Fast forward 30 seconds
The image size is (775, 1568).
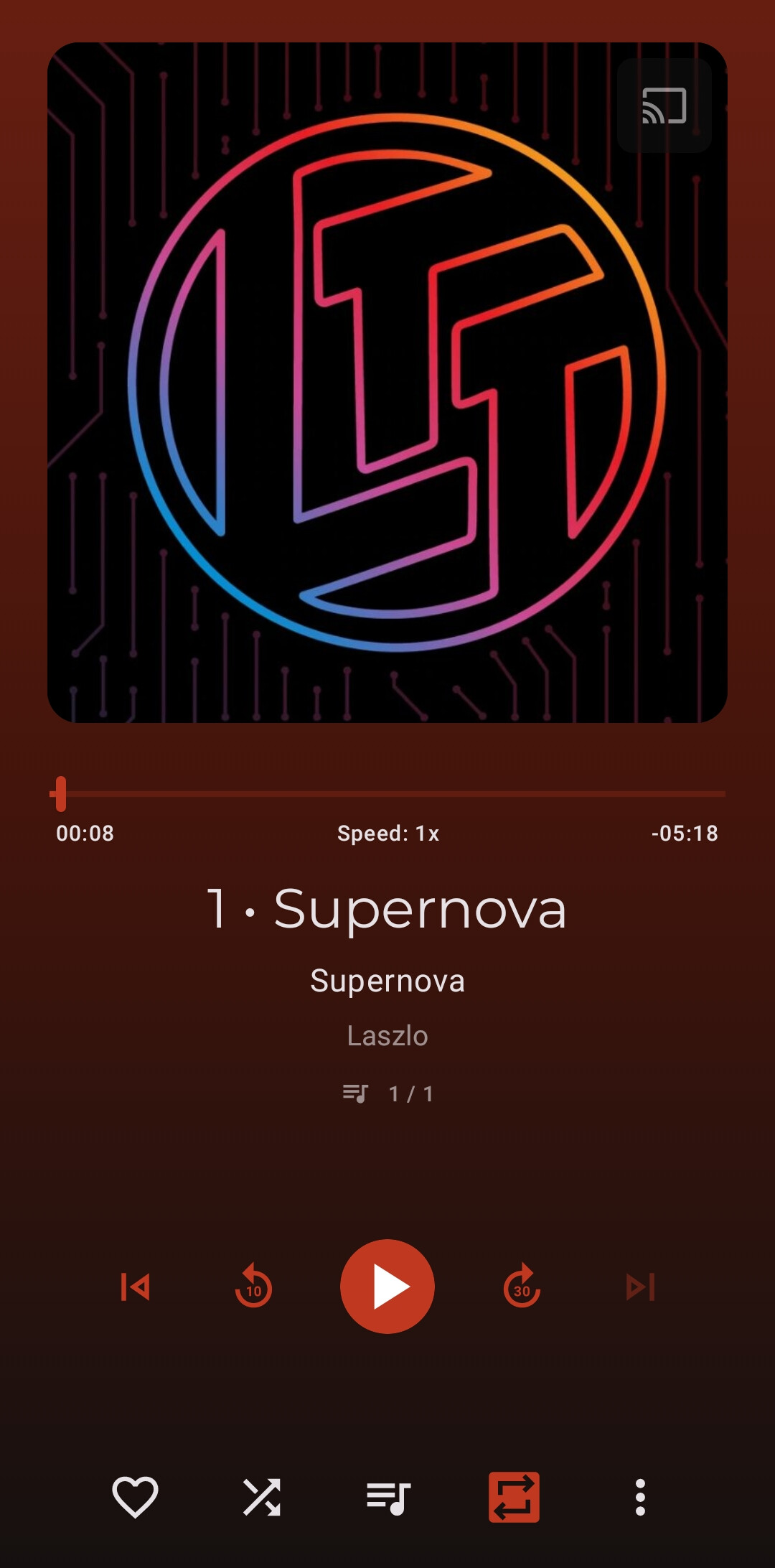tap(522, 1286)
